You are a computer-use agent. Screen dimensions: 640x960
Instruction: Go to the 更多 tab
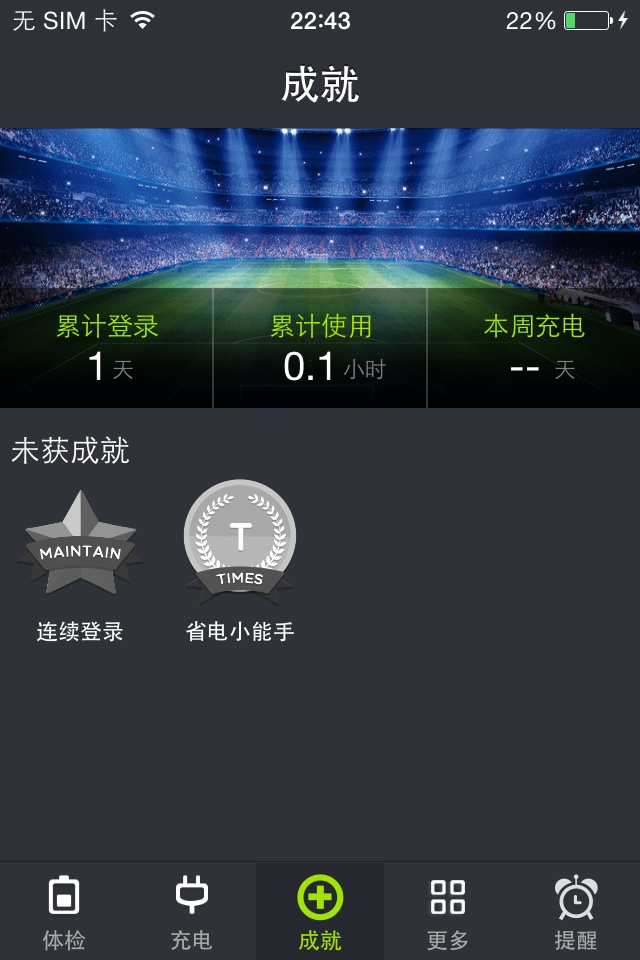pos(447,911)
